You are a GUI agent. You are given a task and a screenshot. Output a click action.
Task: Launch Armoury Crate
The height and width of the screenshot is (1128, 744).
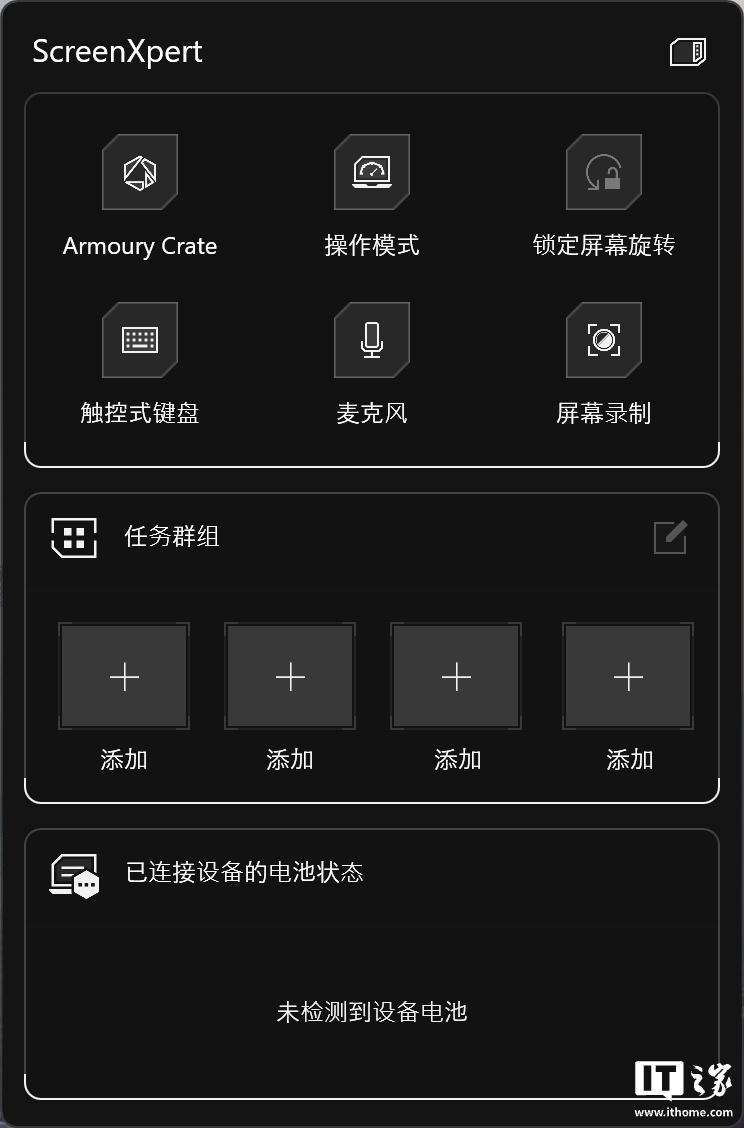coord(140,173)
